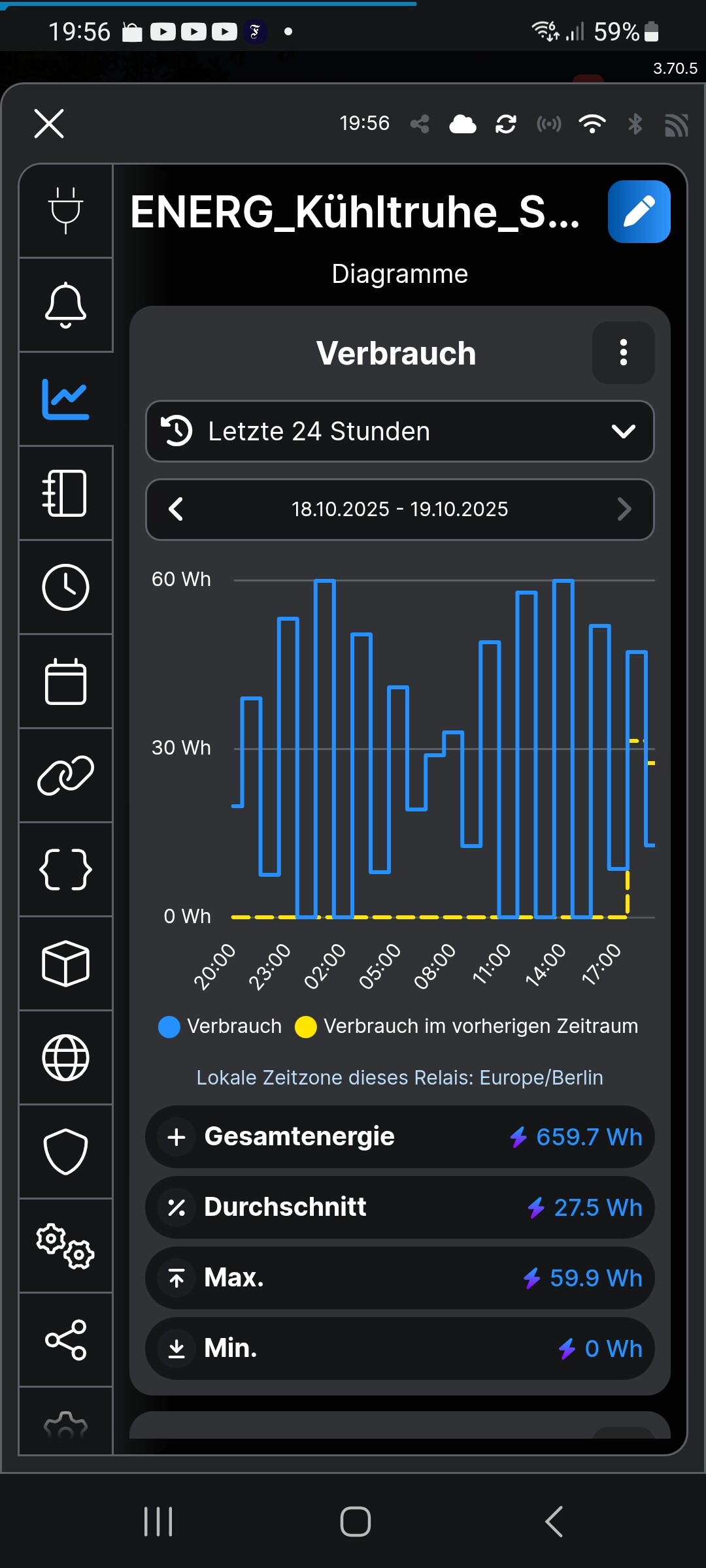706x1568 pixels.
Task: Edit the device name with the pencil button
Action: tap(639, 212)
